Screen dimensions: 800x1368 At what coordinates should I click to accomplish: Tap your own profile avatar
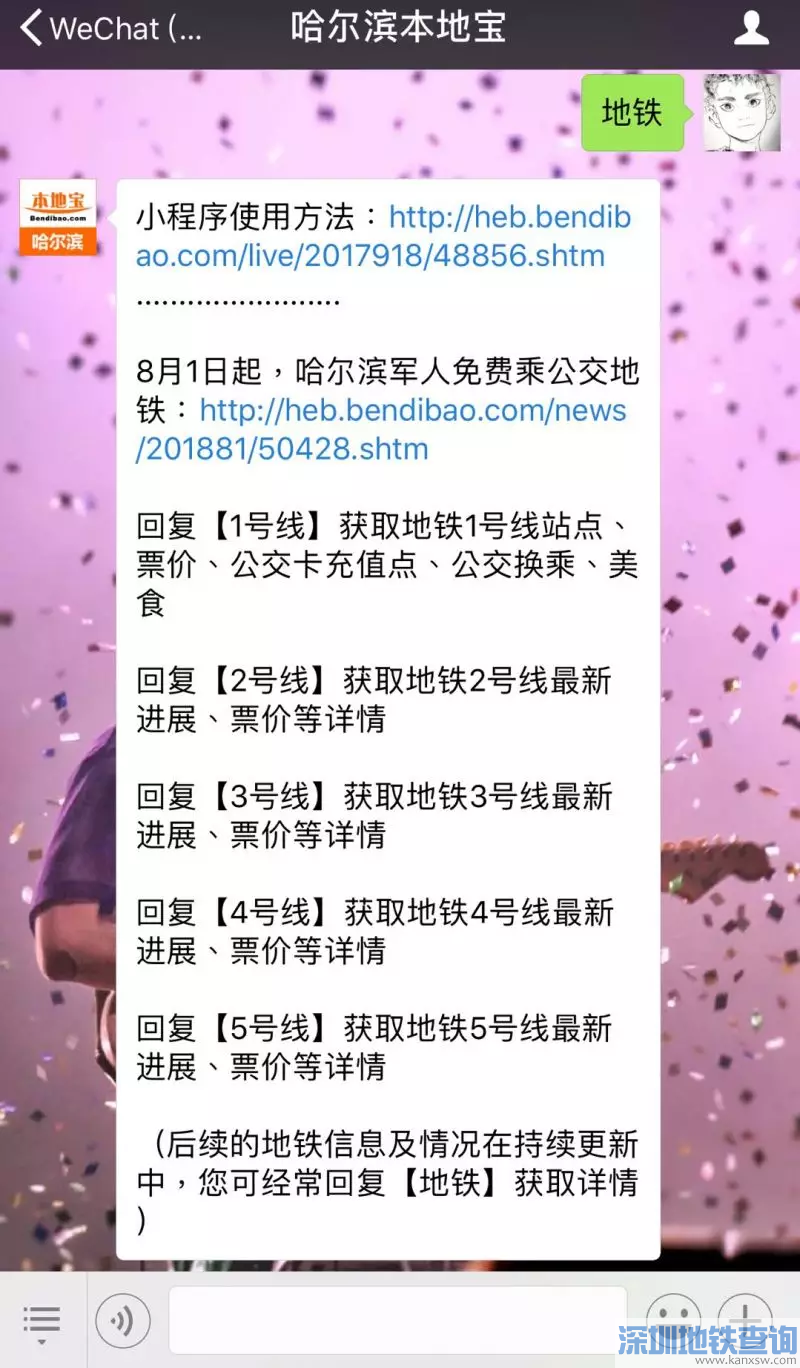(741, 112)
